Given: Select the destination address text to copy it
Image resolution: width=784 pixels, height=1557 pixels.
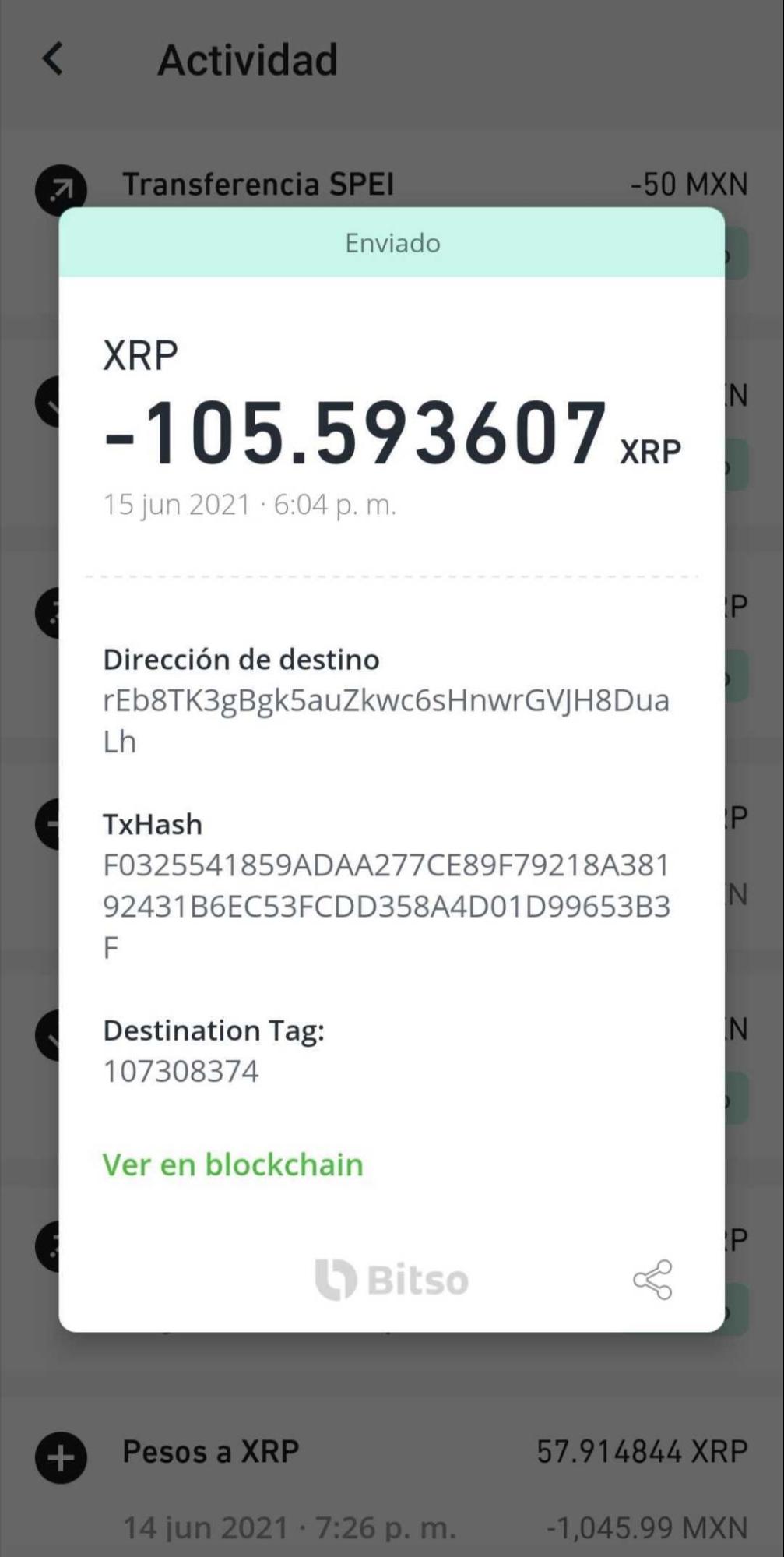Looking at the screenshot, I should coord(389,702).
